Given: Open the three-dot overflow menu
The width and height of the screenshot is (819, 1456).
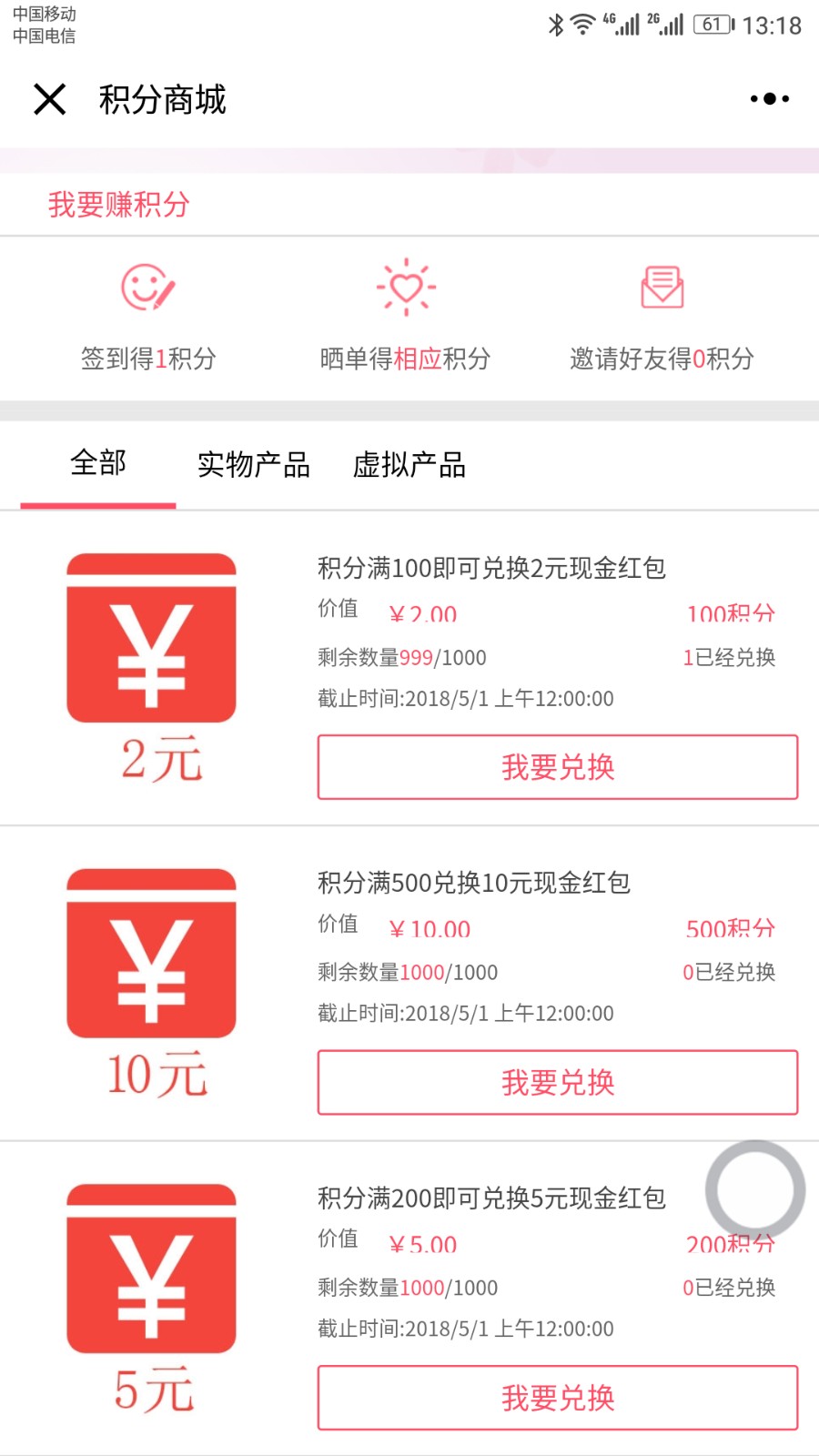Looking at the screenshot, I should pyautogui.click(x=770, y=98).
